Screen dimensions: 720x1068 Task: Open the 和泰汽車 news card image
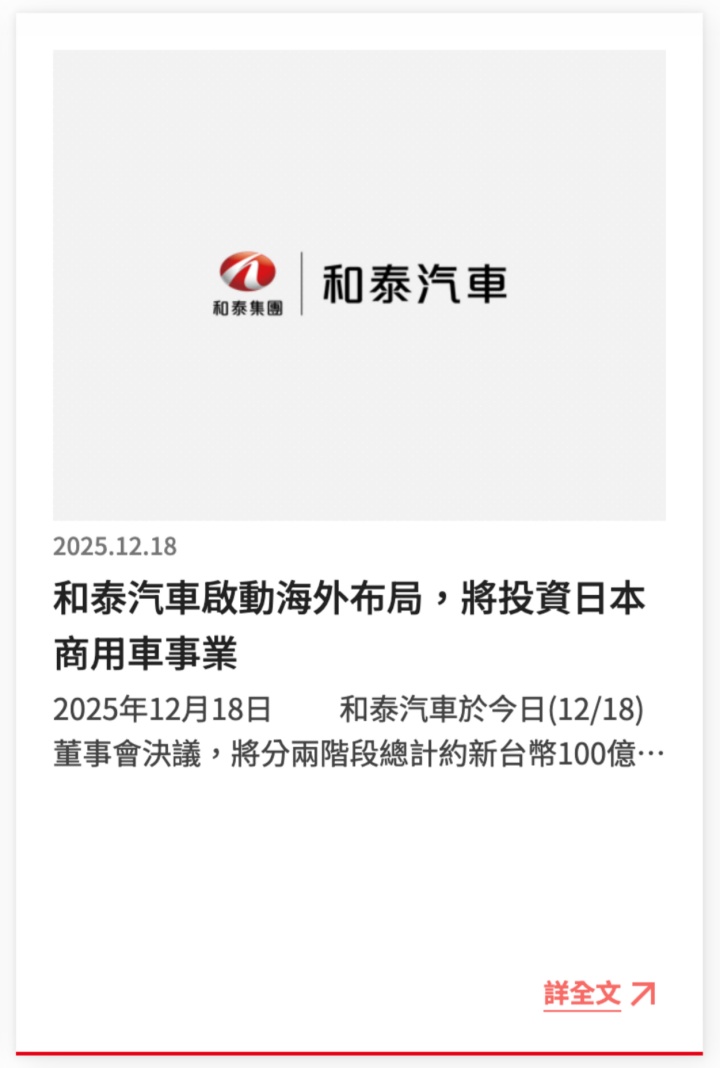click(359, 285)
